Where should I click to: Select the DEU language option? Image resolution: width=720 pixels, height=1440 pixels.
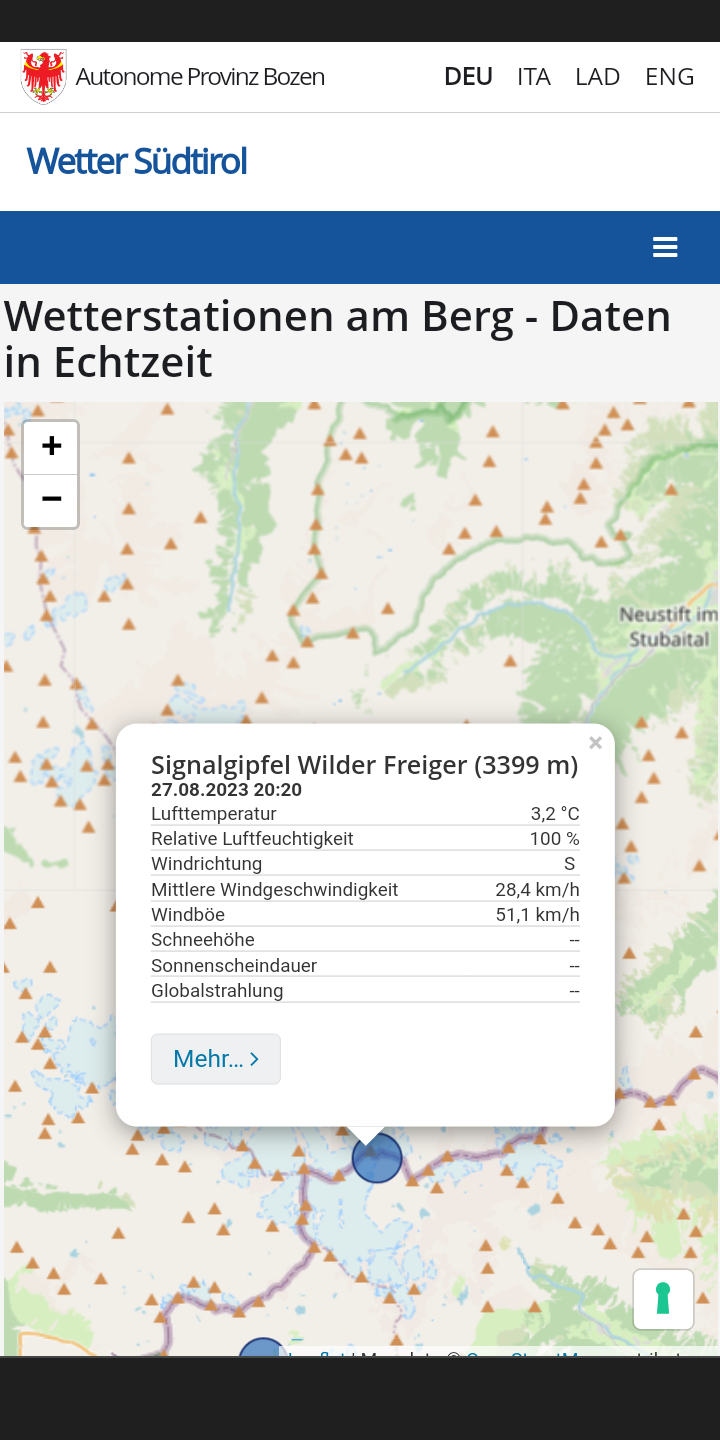[x=468, y=77]
